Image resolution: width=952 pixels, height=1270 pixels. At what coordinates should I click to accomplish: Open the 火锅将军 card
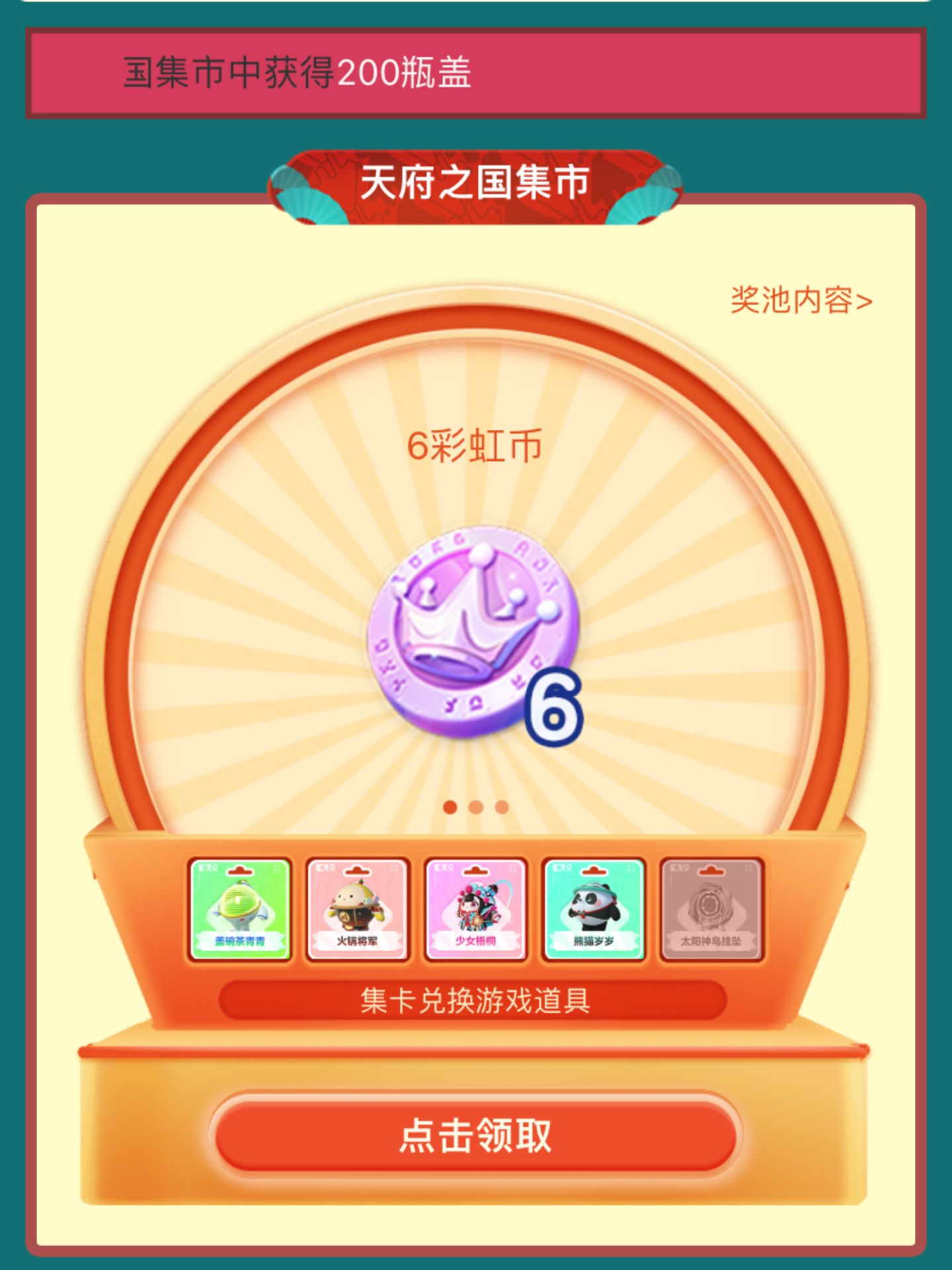click(x=358, y=909)
